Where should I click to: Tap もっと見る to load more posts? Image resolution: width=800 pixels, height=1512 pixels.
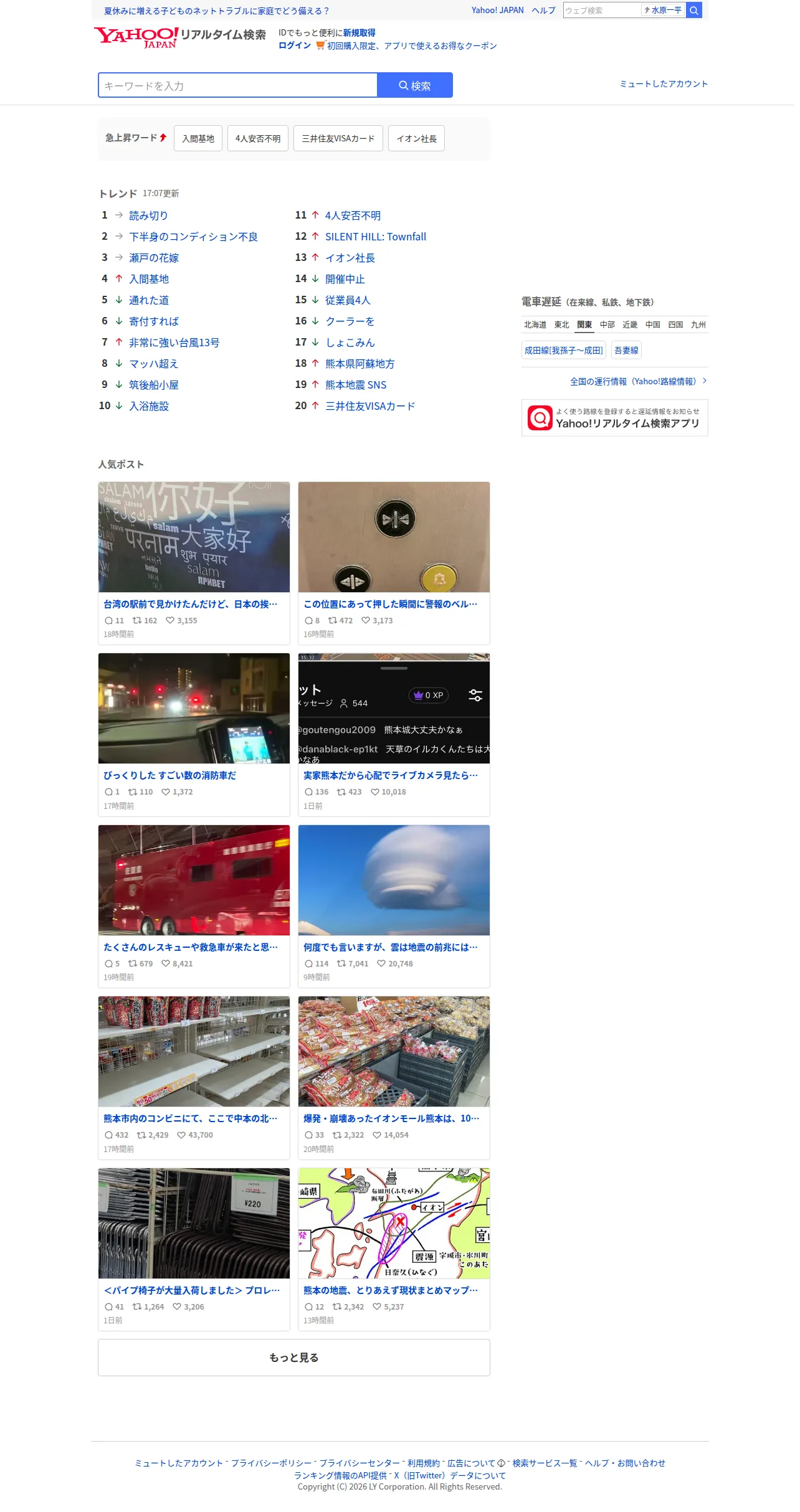point(294,1358)
